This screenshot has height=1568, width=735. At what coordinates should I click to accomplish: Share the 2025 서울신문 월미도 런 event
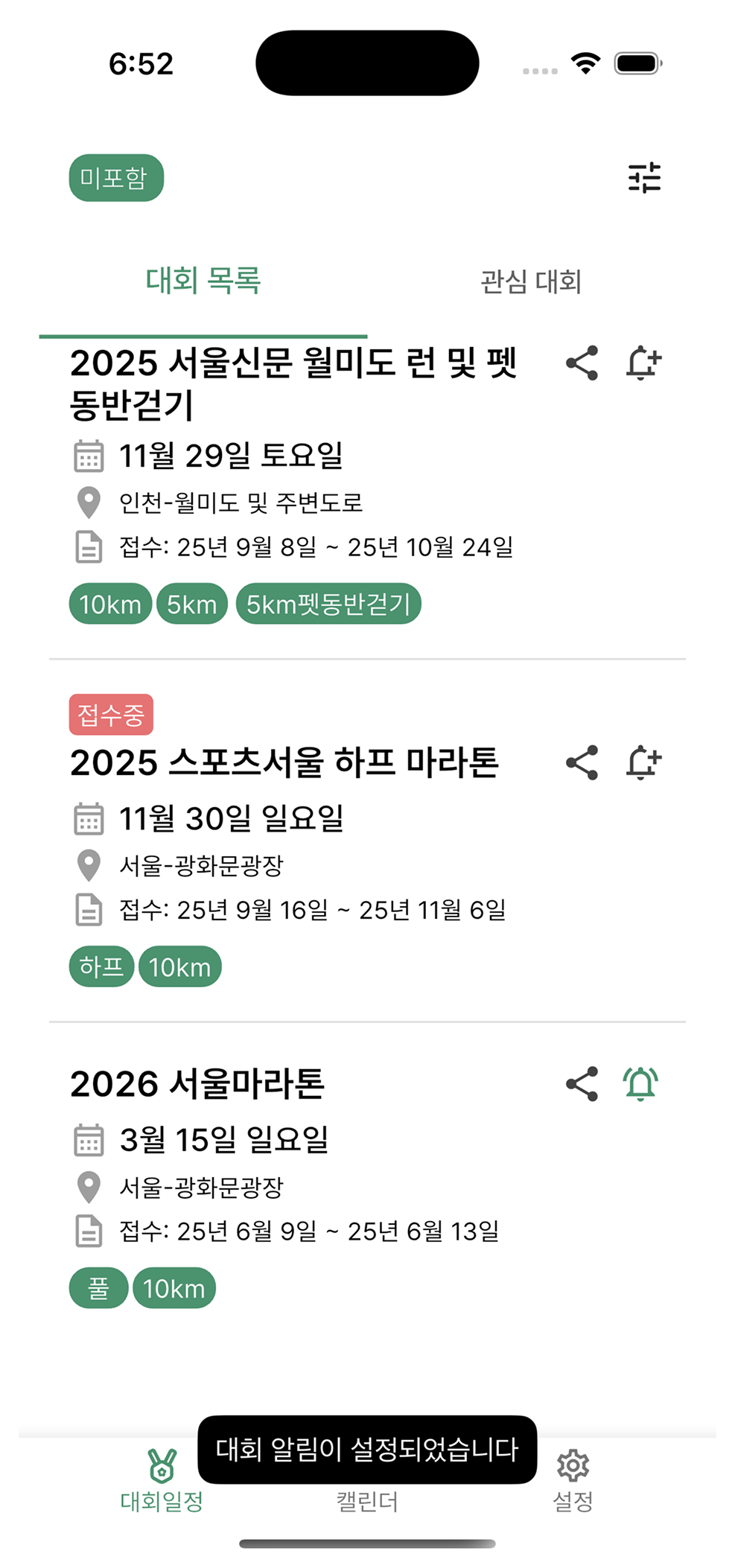[x=582, y=363]
